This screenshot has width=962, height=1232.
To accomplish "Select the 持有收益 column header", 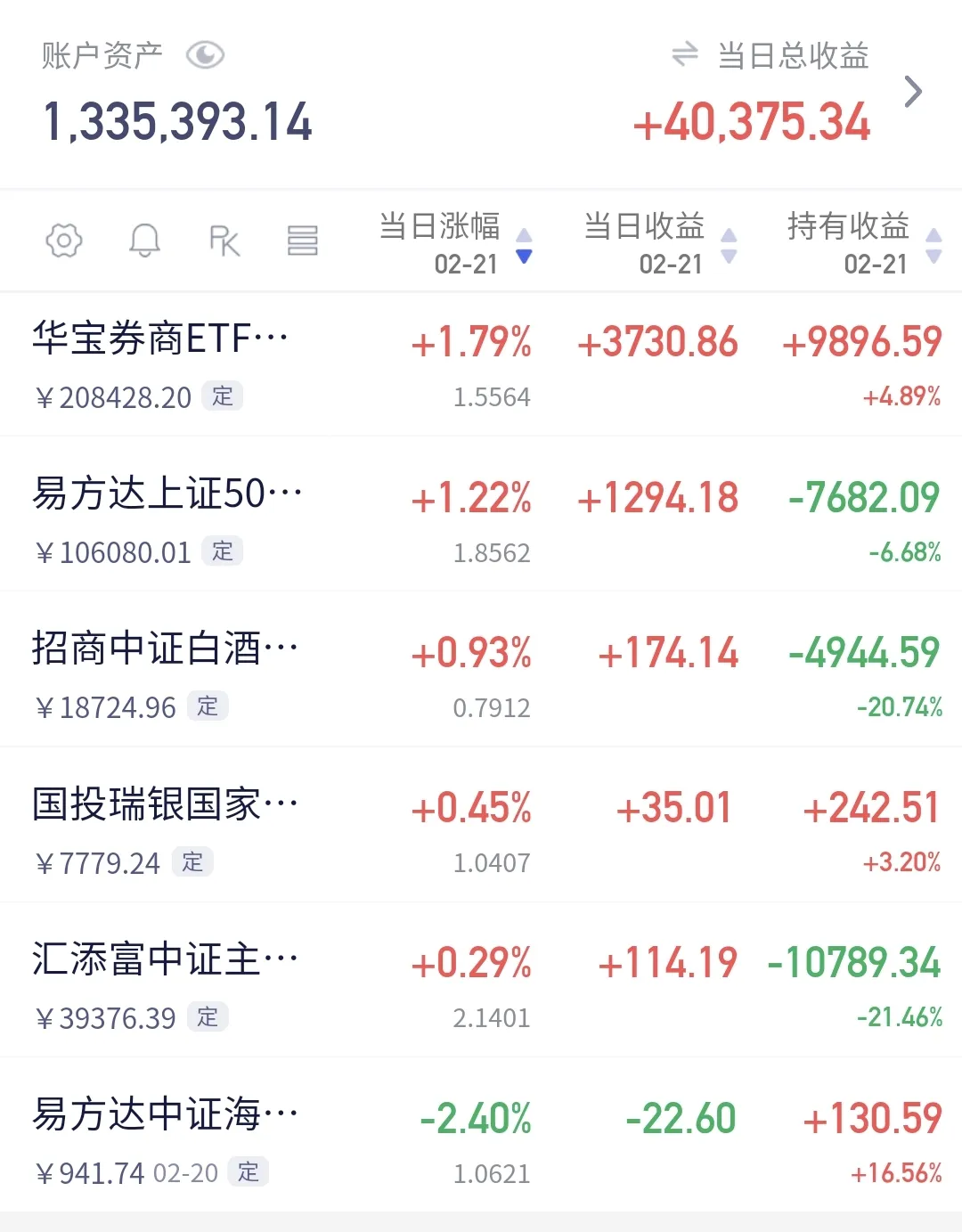I will point(848,228).
